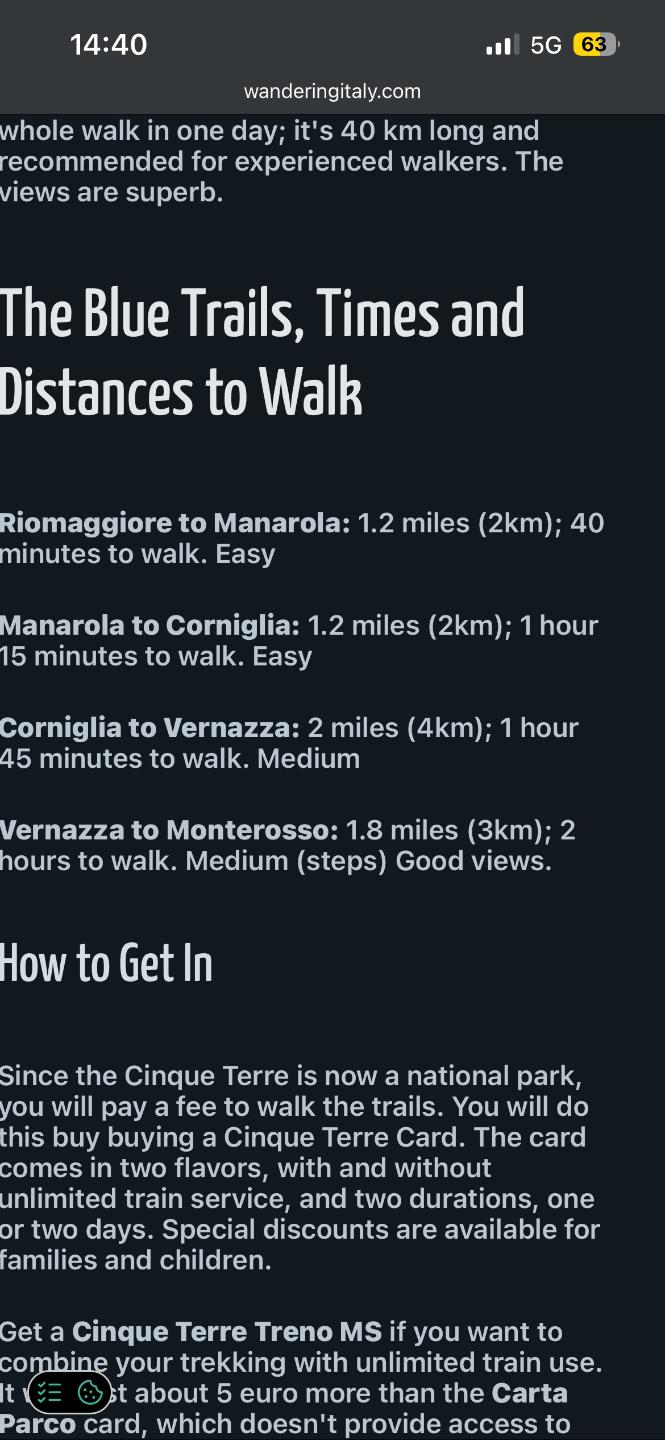665x1440 pixels.
Task: Tap the wanderingitaly.com address bar
Action: tap(332, 91)
